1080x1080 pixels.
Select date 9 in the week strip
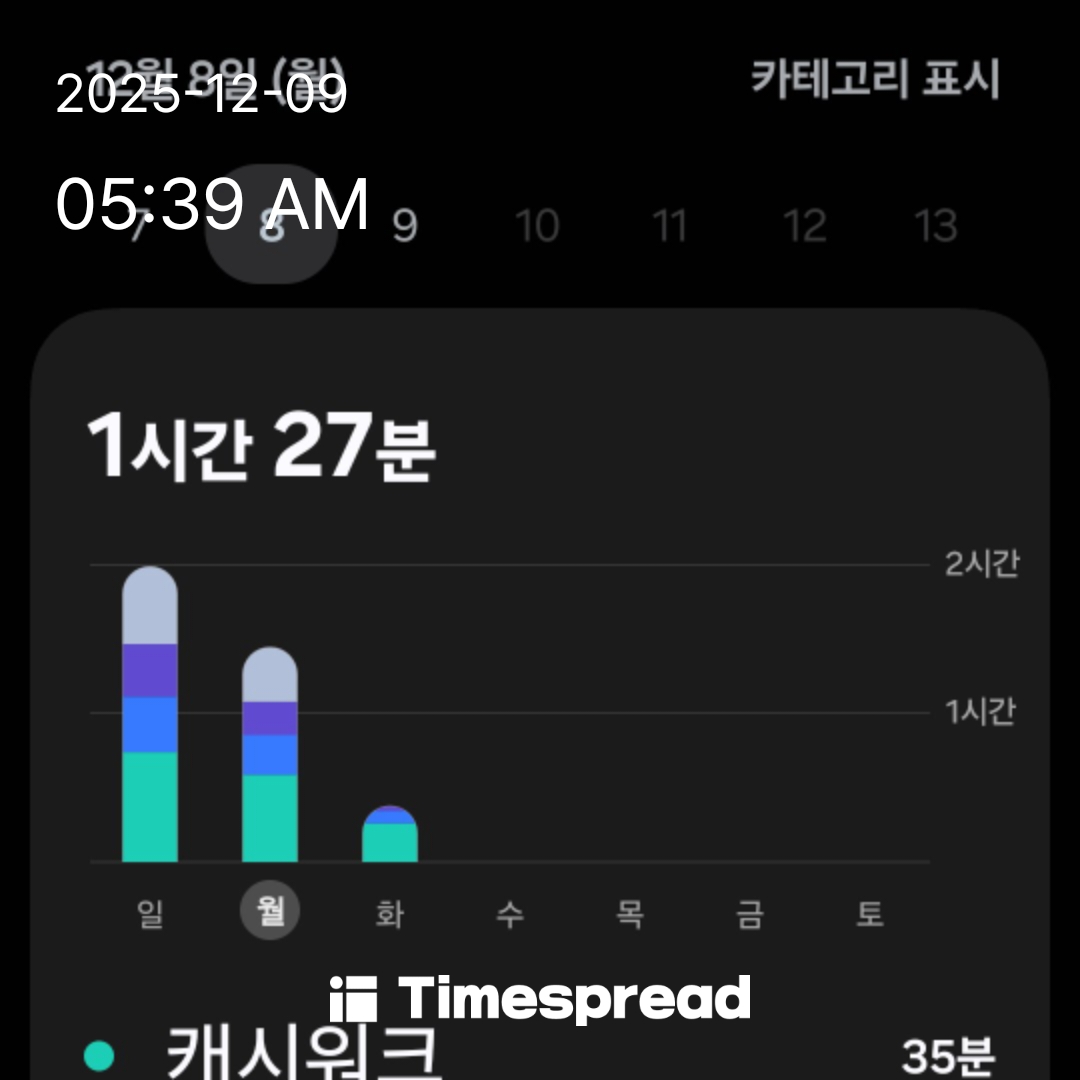pyautogui.click(x=404, y=226)
